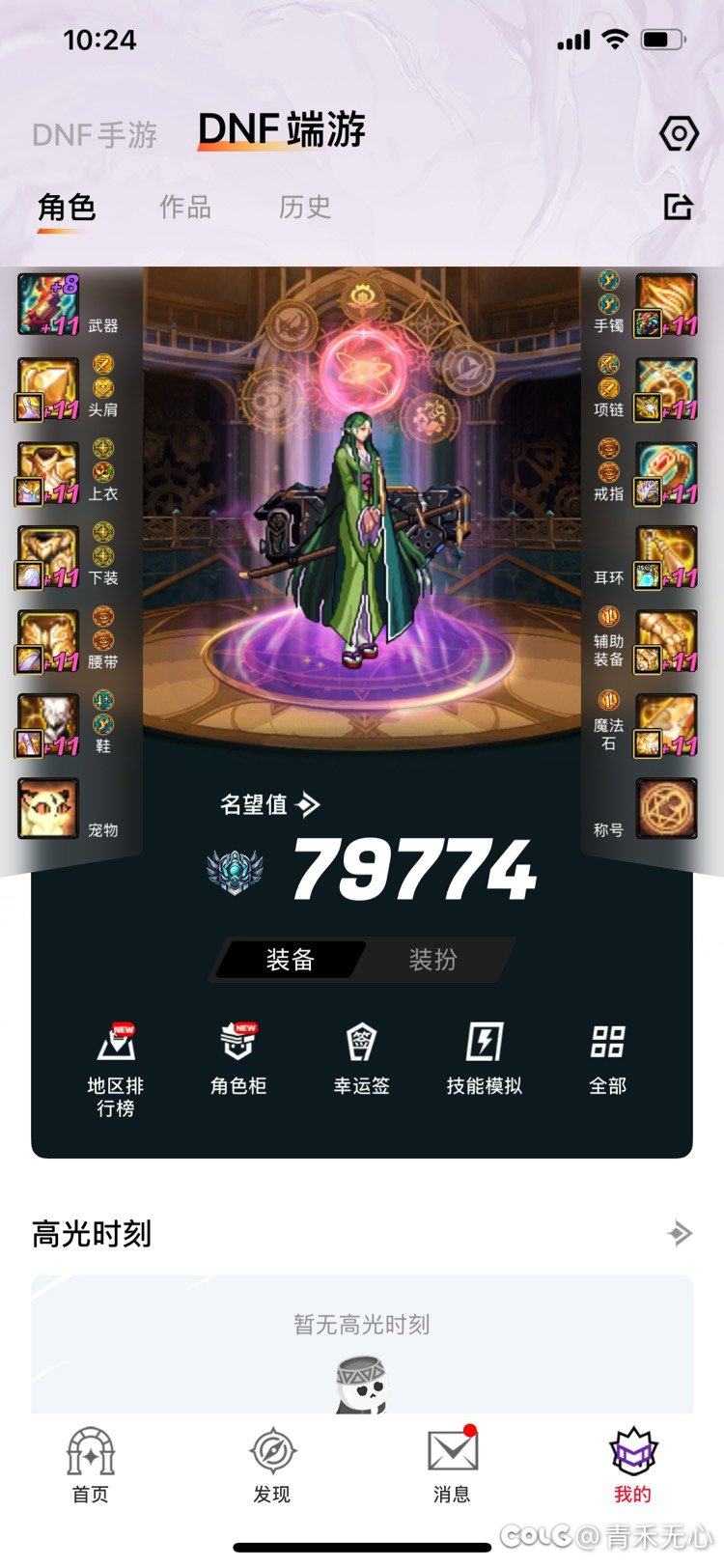This screenshot has width=724, height=1568.
Task: Select the 装备 segment
Action: 290,959
